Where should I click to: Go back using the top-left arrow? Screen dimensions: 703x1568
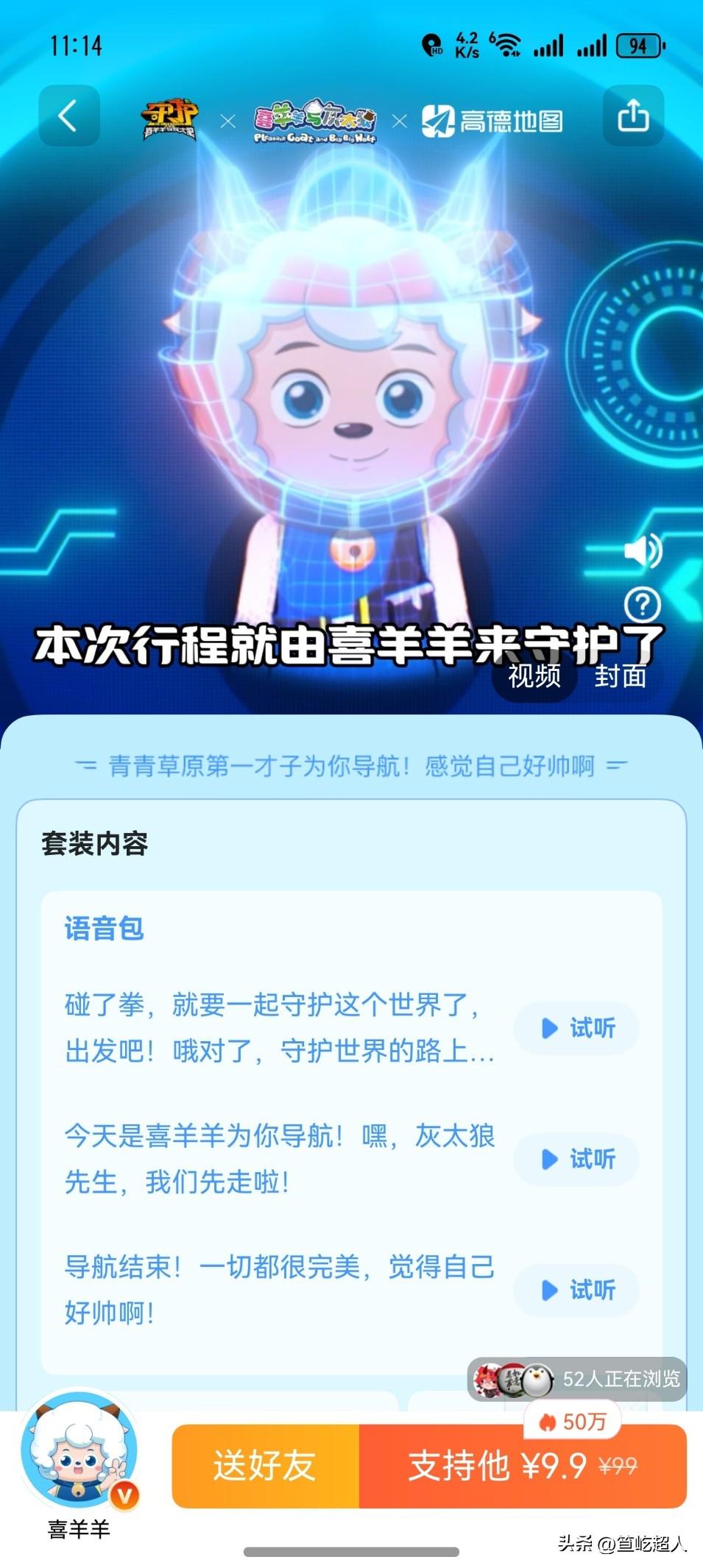pyautogui.click(x=68, y=116)
